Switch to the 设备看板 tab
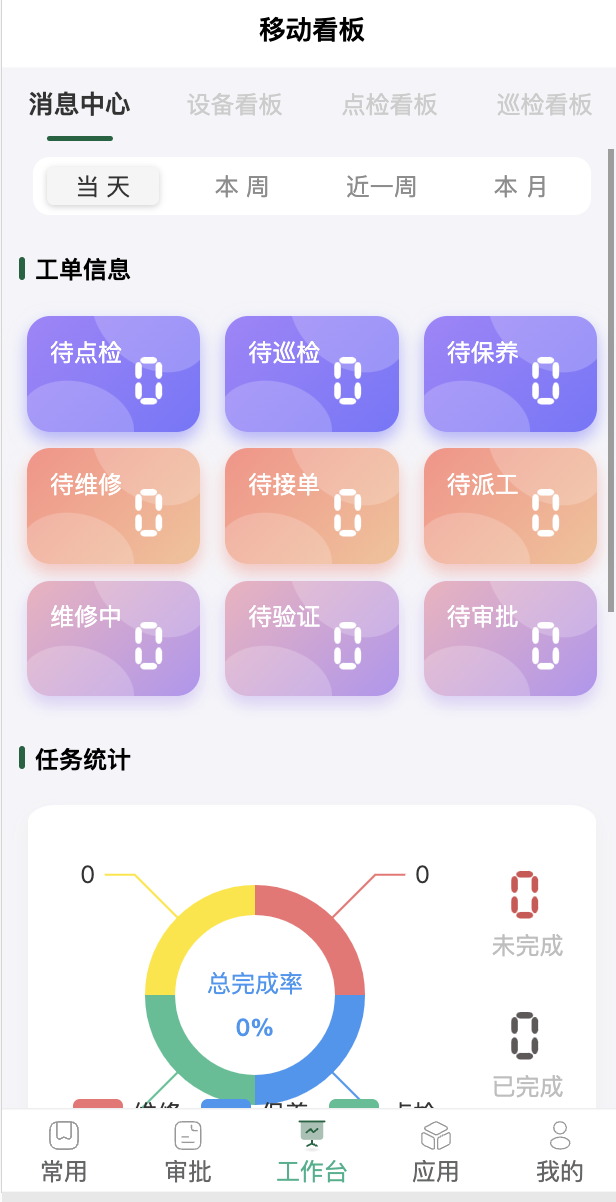This screenshot has height=1202, width=616. pyautogui.click(x=235, y=104)
